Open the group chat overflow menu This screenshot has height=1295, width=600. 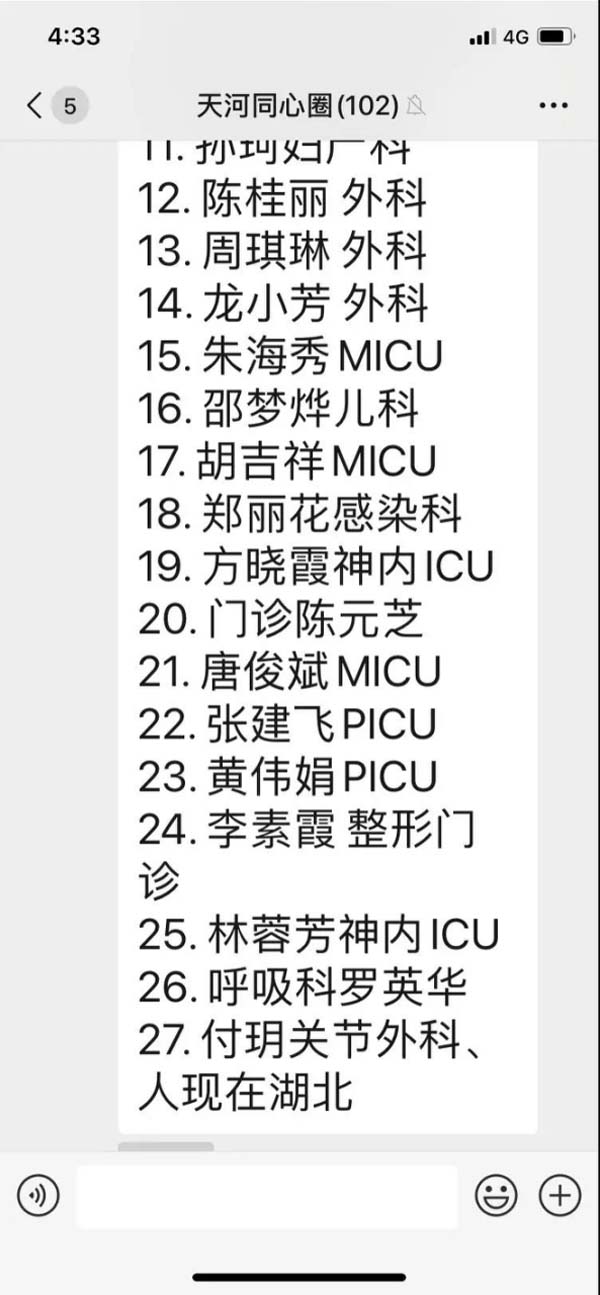tap(554, 105)
